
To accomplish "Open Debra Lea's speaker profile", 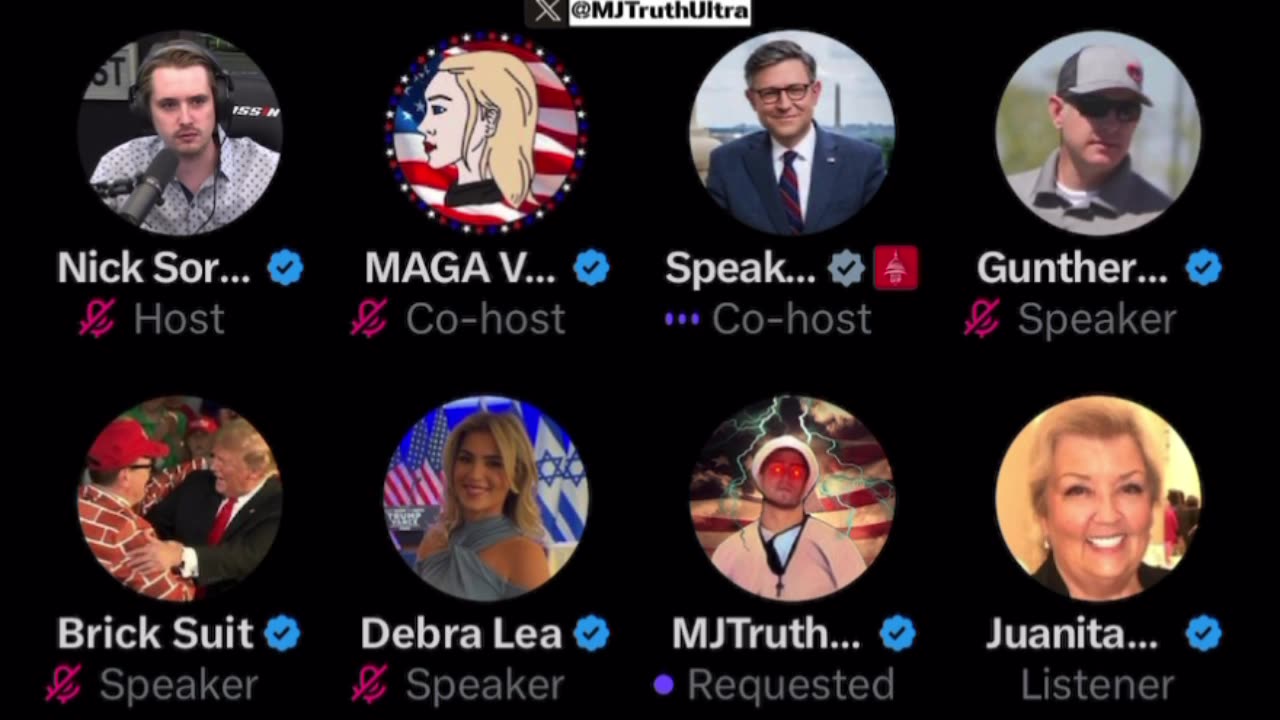I will [486, 498].
